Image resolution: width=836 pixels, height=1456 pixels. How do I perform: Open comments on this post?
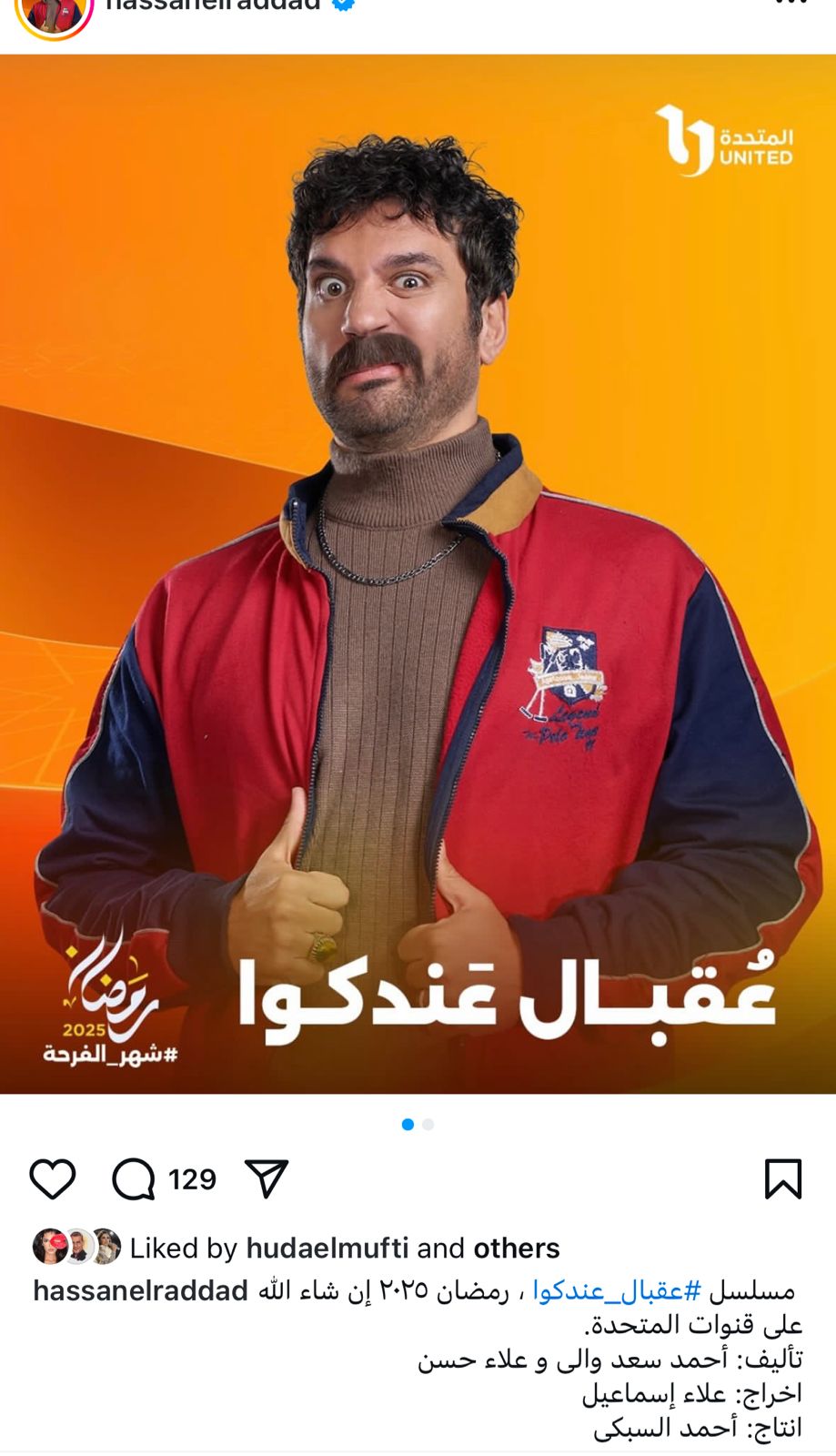134,1180
